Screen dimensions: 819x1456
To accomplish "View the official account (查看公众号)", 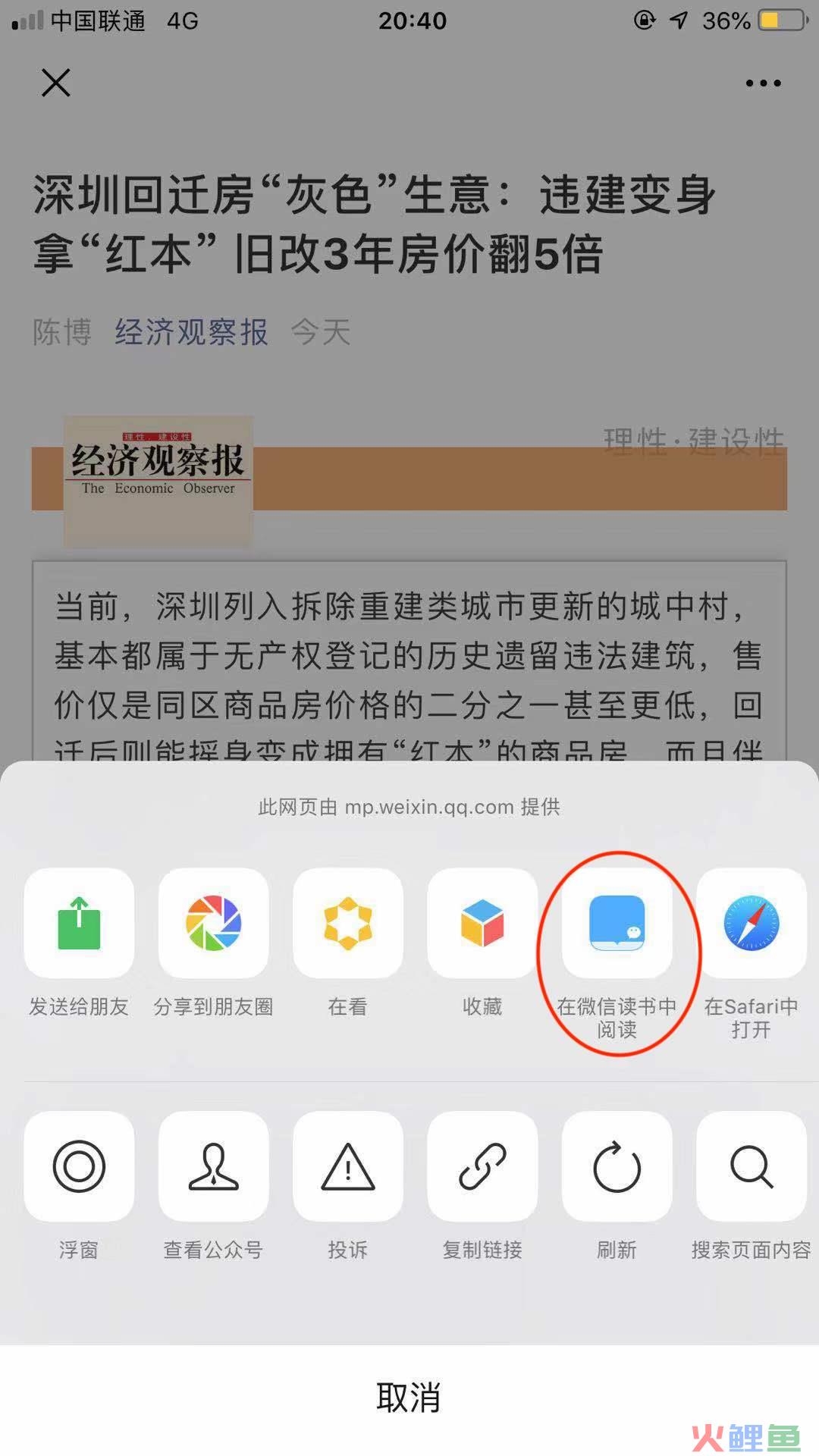I will tap(213, 1166).
